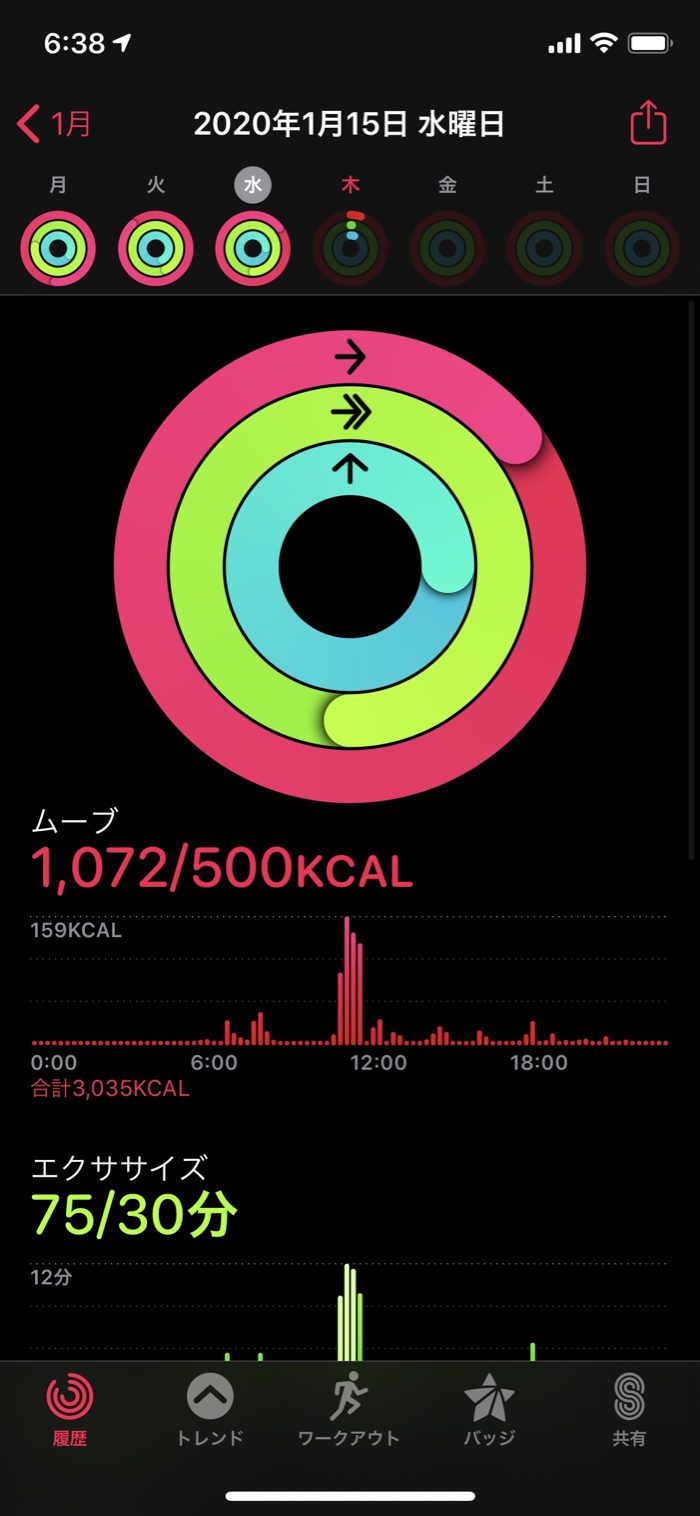Open the 履歴 tab
The width and height of the screenshot is (700, 1516).
70,1410
